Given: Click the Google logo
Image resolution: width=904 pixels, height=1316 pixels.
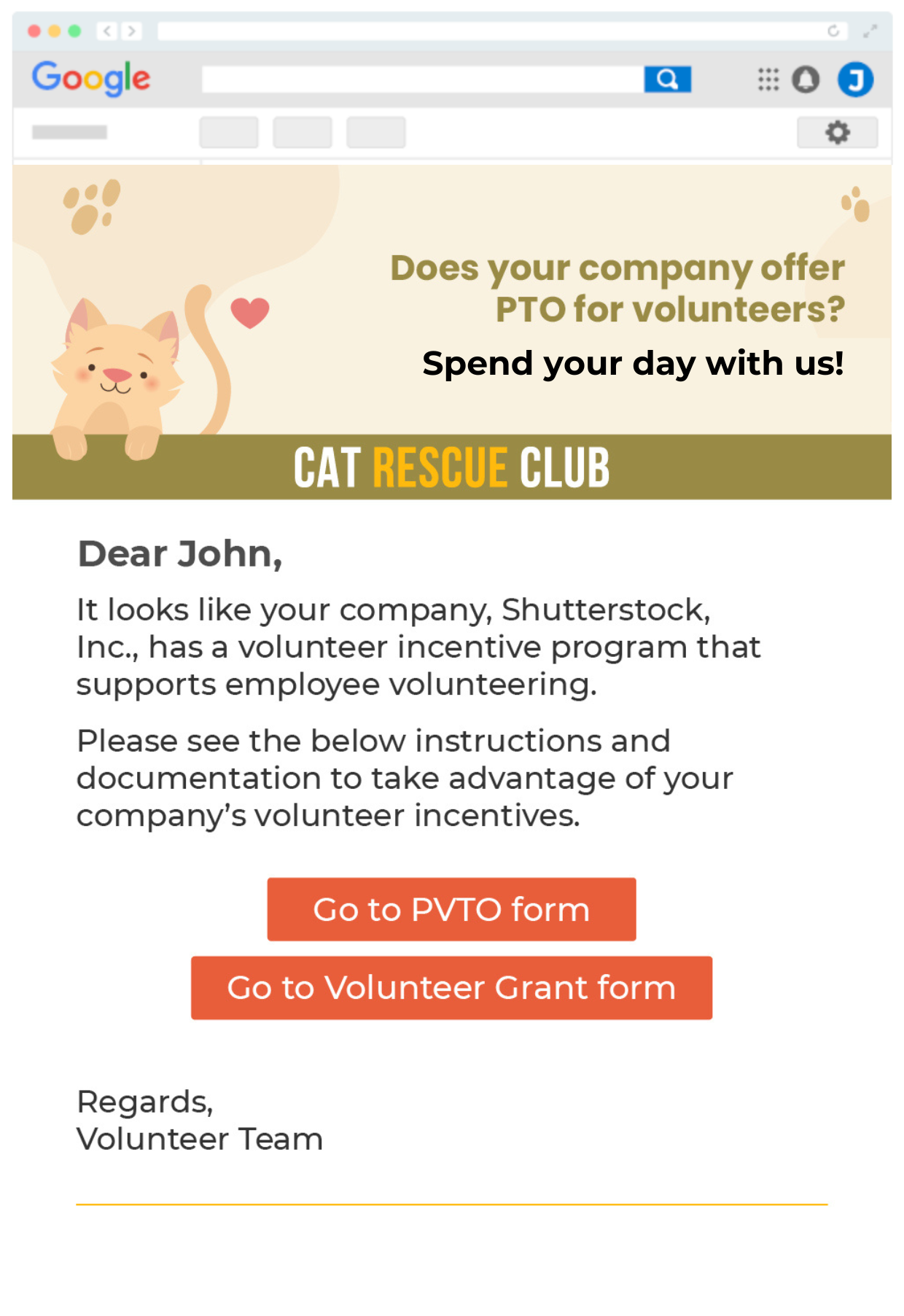Looking at the screenshot, I should point(92,77).
